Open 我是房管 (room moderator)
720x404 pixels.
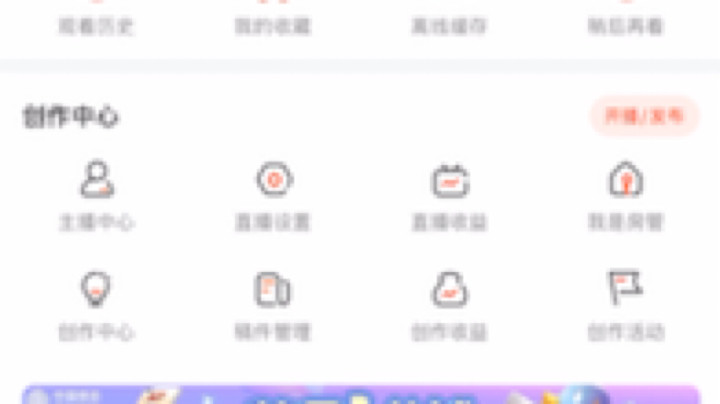[x=625, y=195]
